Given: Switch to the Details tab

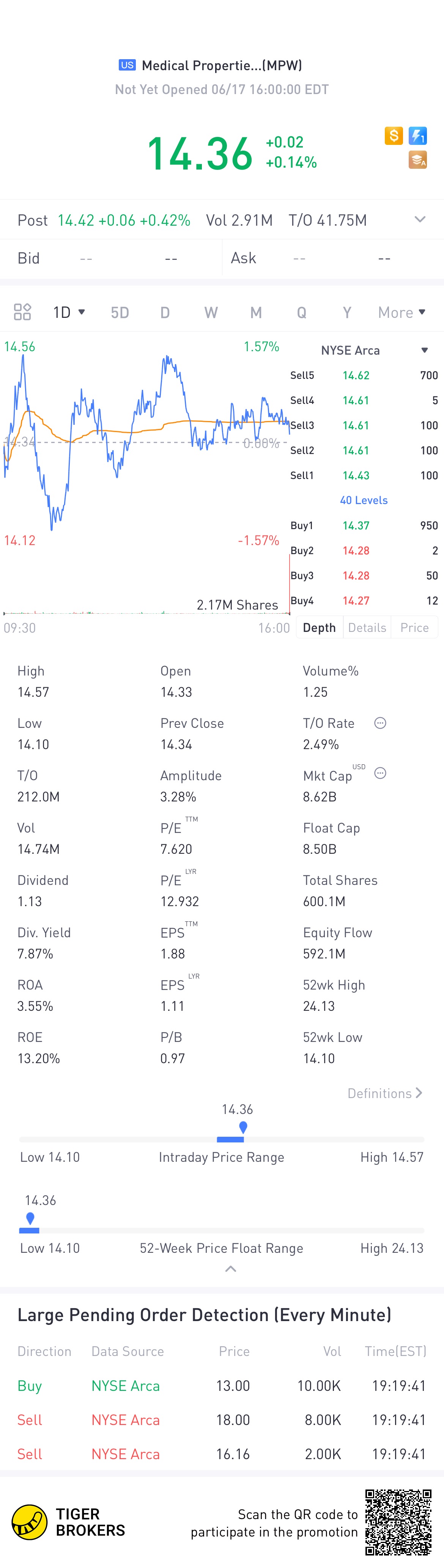Looking at the screenshot, I should pos(367,628).
